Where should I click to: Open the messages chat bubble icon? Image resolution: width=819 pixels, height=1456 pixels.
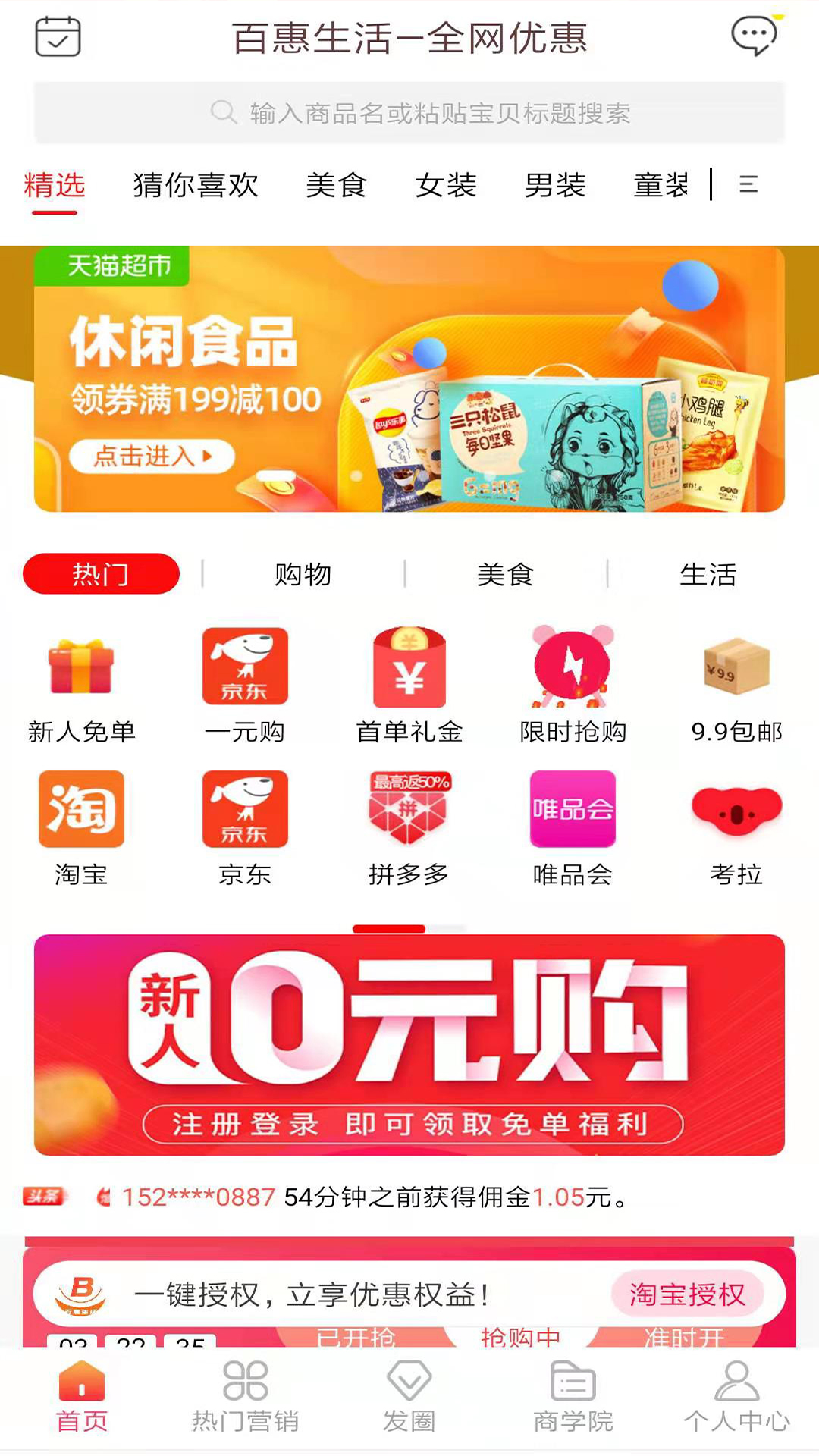(x=753, y=36)
